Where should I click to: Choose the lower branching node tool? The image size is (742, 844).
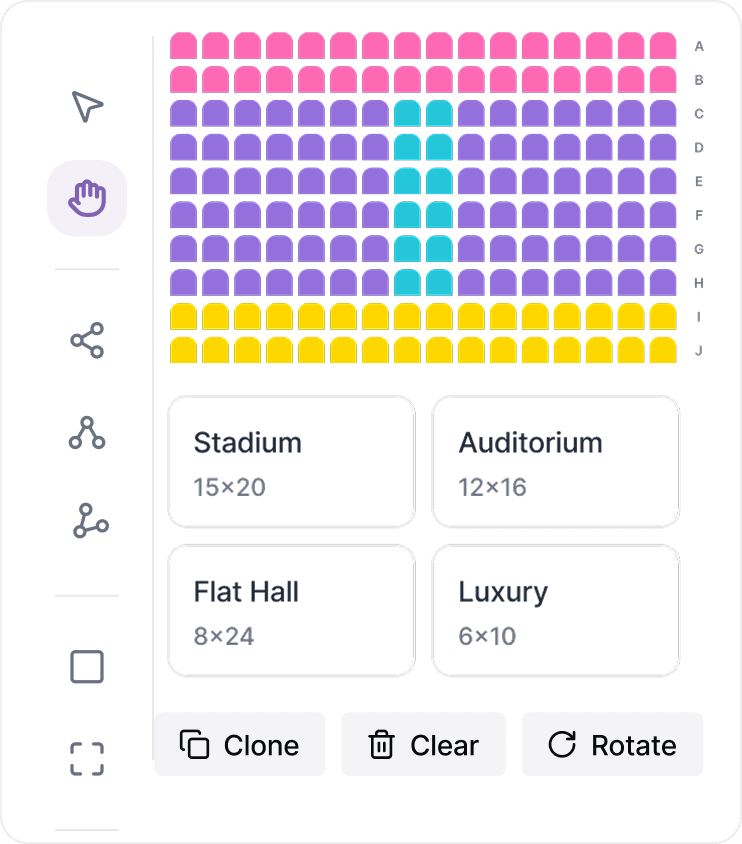87,520
